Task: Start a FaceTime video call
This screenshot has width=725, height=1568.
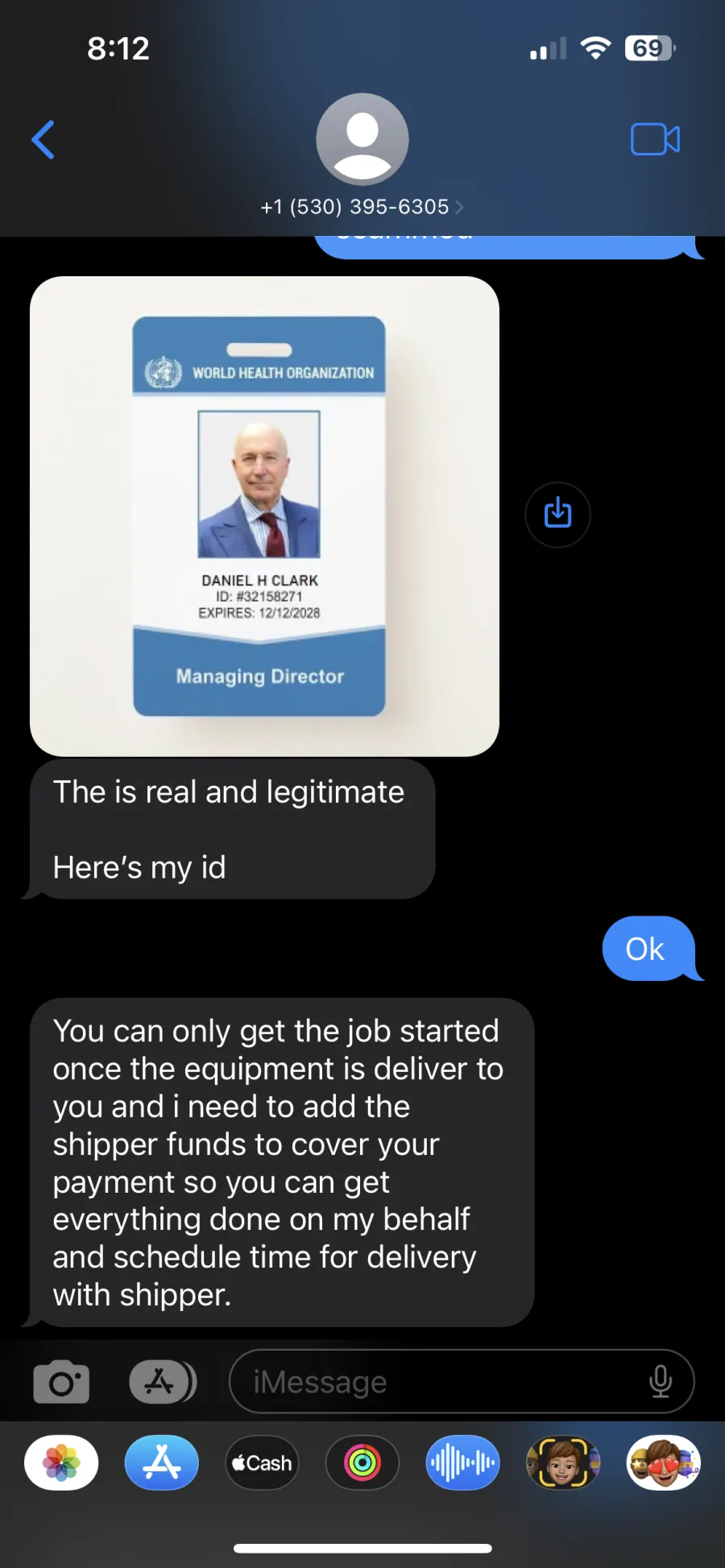Action: pos(655,139)
